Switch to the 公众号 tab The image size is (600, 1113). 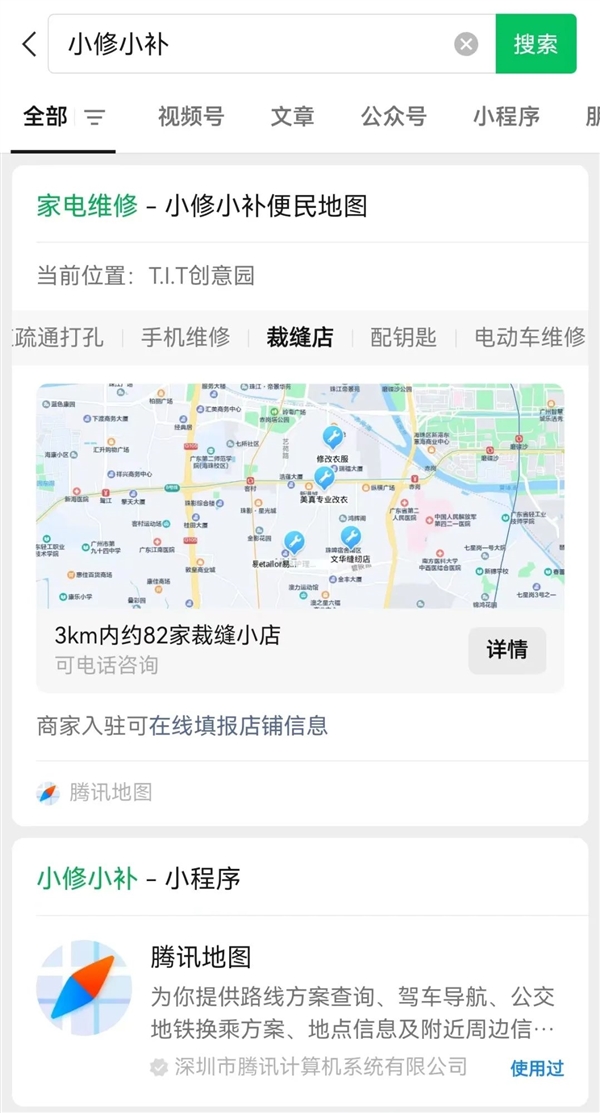click(393, 117)
